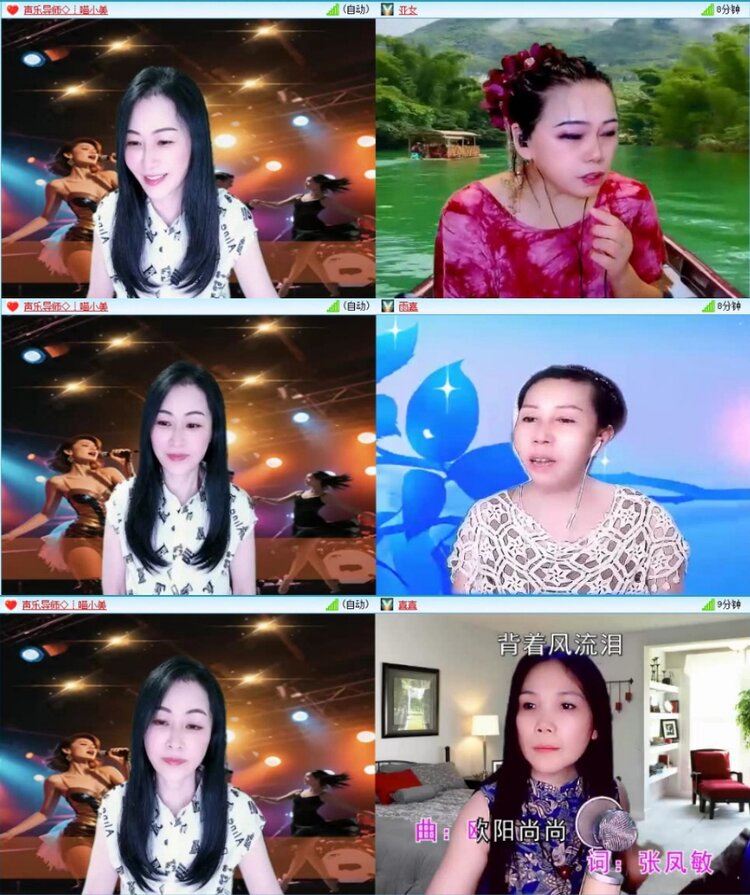Click the signal bars icon in middle-row header
The image size is (750, 895).
pyautogui.click(x=332, y=307)
